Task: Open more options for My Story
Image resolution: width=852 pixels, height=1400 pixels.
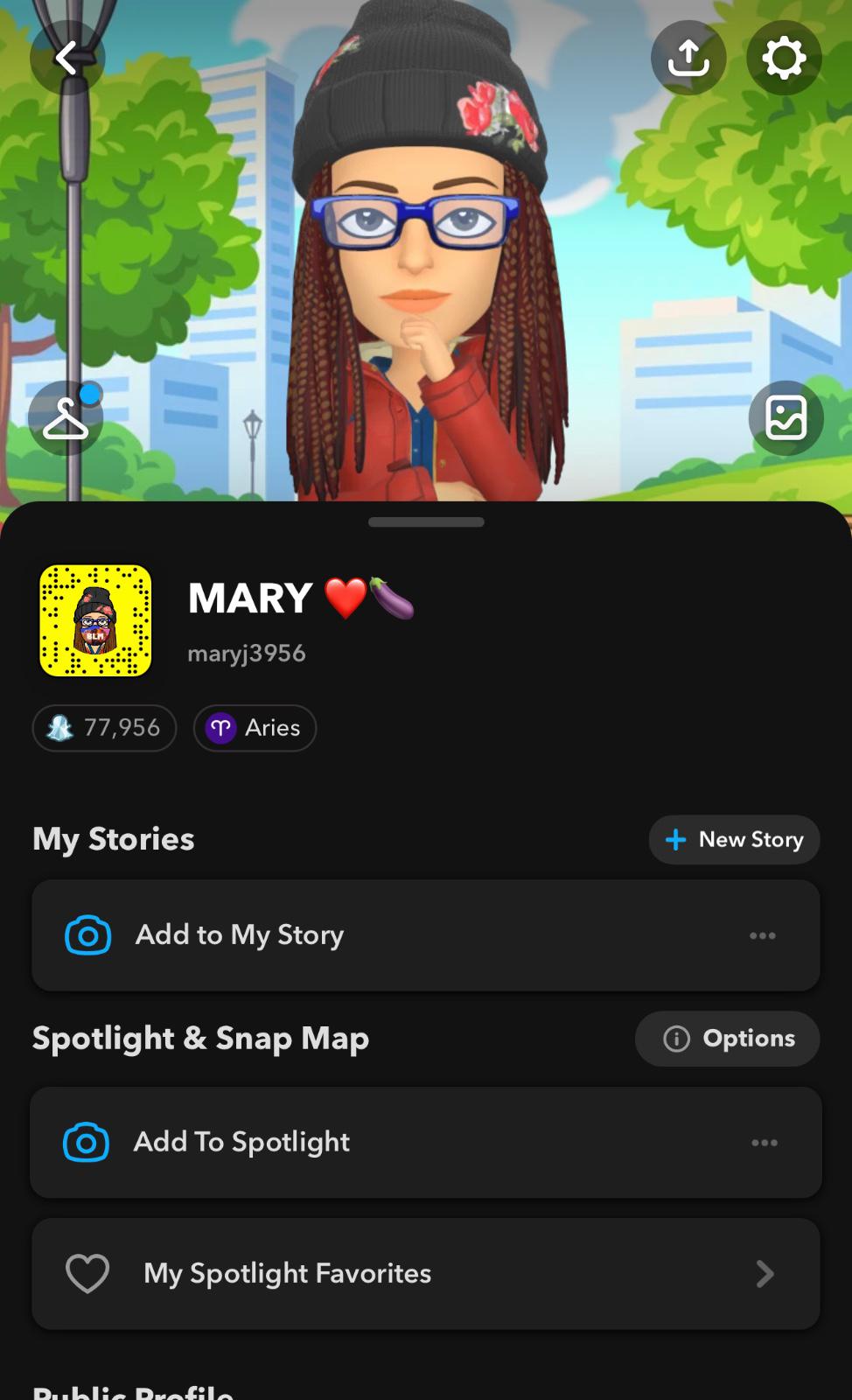Action: [762, 935]
